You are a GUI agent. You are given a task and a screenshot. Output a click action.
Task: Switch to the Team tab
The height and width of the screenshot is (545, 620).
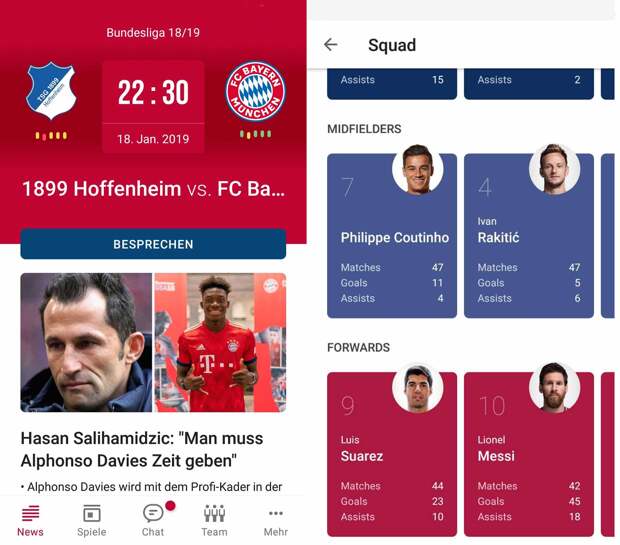[x=214, y=520]
